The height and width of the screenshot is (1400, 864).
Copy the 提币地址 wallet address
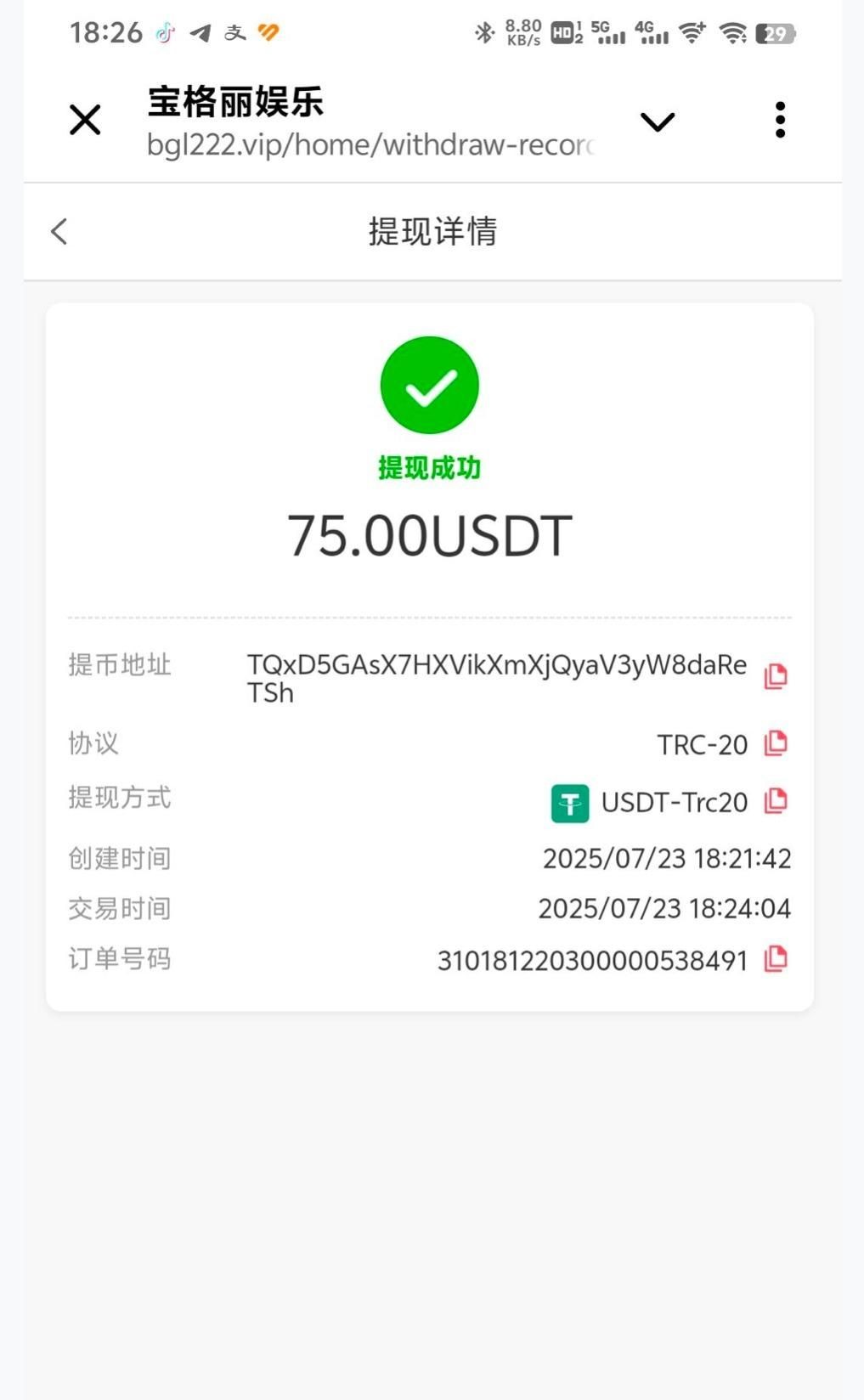coord(776,676)
